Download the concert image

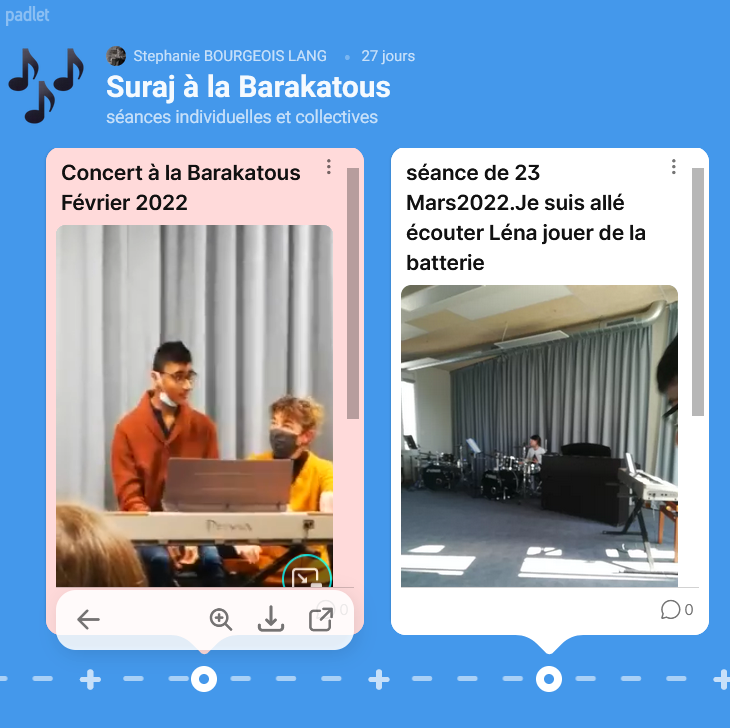(x=270, y=620)
